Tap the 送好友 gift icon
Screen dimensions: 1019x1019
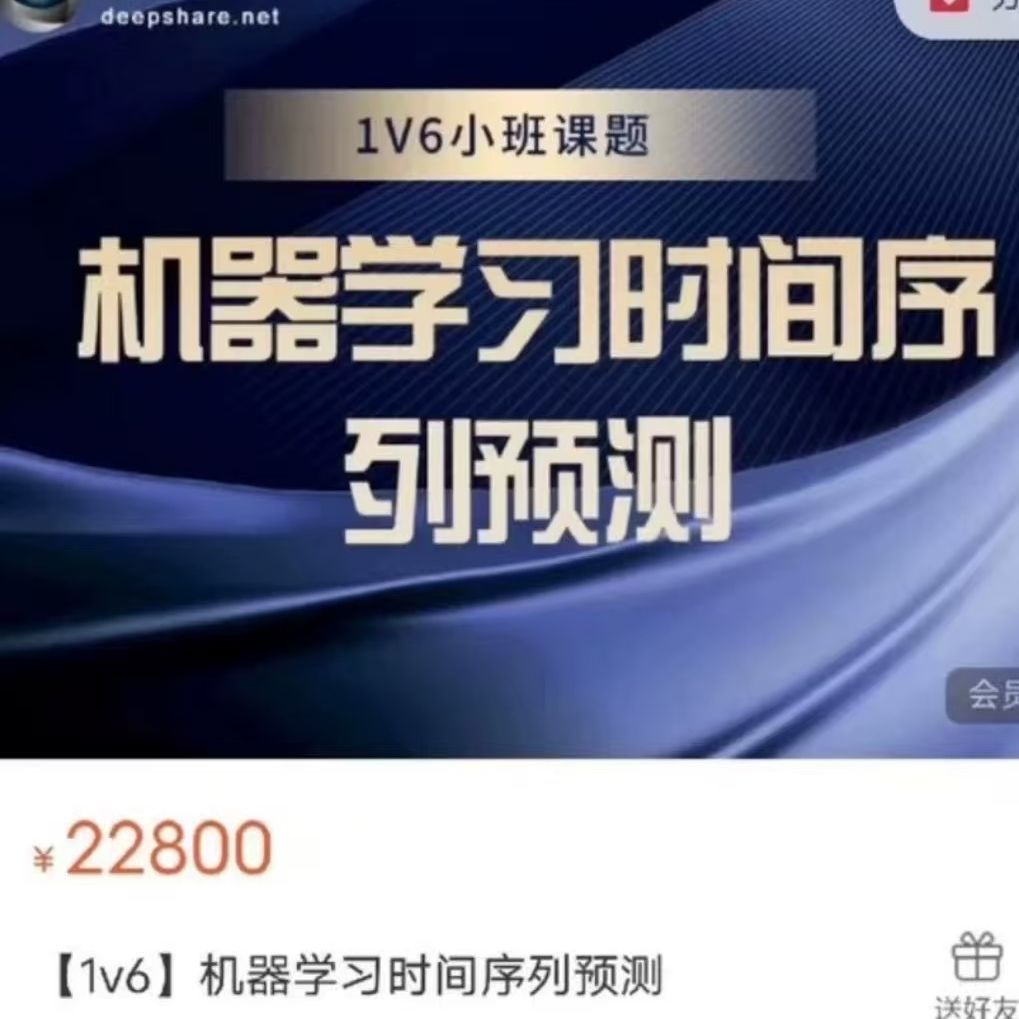(x=976, y=959)
